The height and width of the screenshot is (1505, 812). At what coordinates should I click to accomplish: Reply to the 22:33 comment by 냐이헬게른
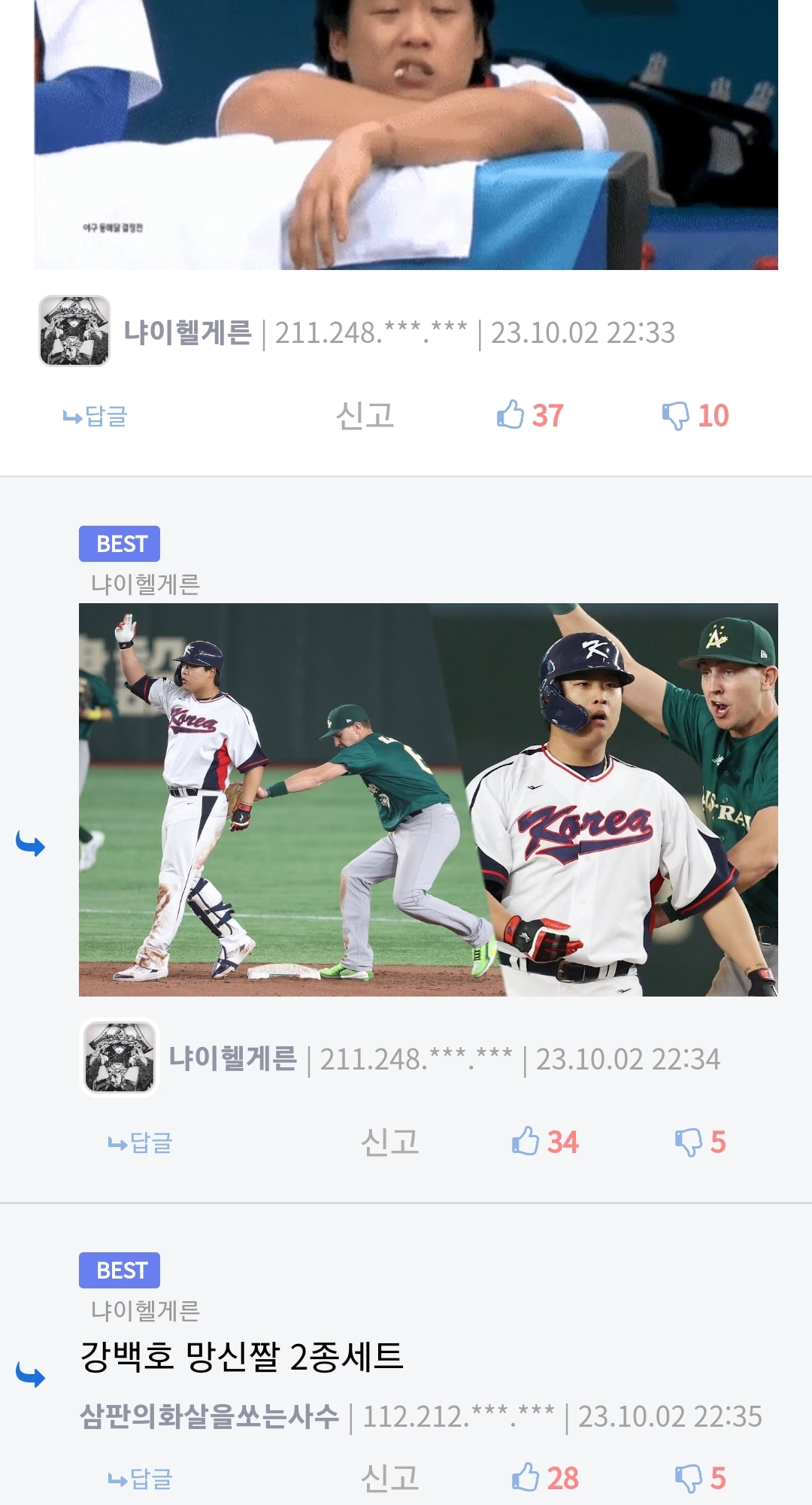click(x=95, y=416)
